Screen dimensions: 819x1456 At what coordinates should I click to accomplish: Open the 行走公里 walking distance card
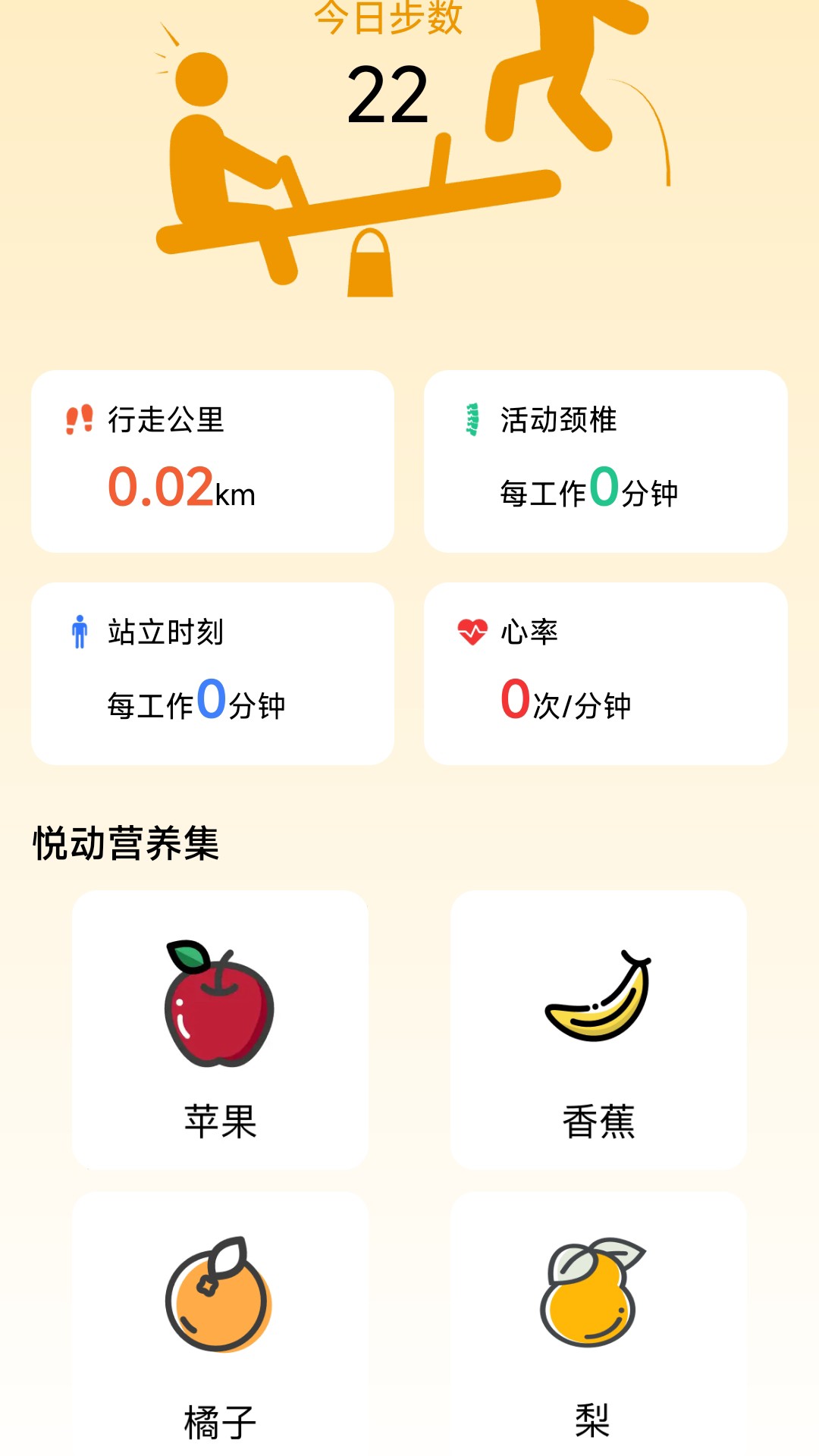point(212,461)
